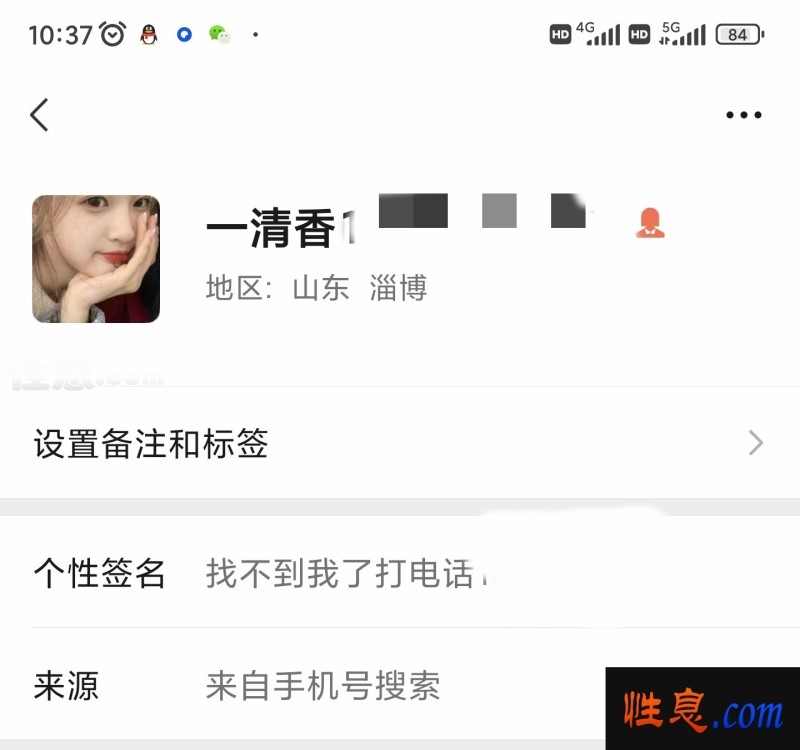The width and height of the screenshot is (800, 750).
Task: Go back using the arrow icon
Action: [x=39, y=115]
